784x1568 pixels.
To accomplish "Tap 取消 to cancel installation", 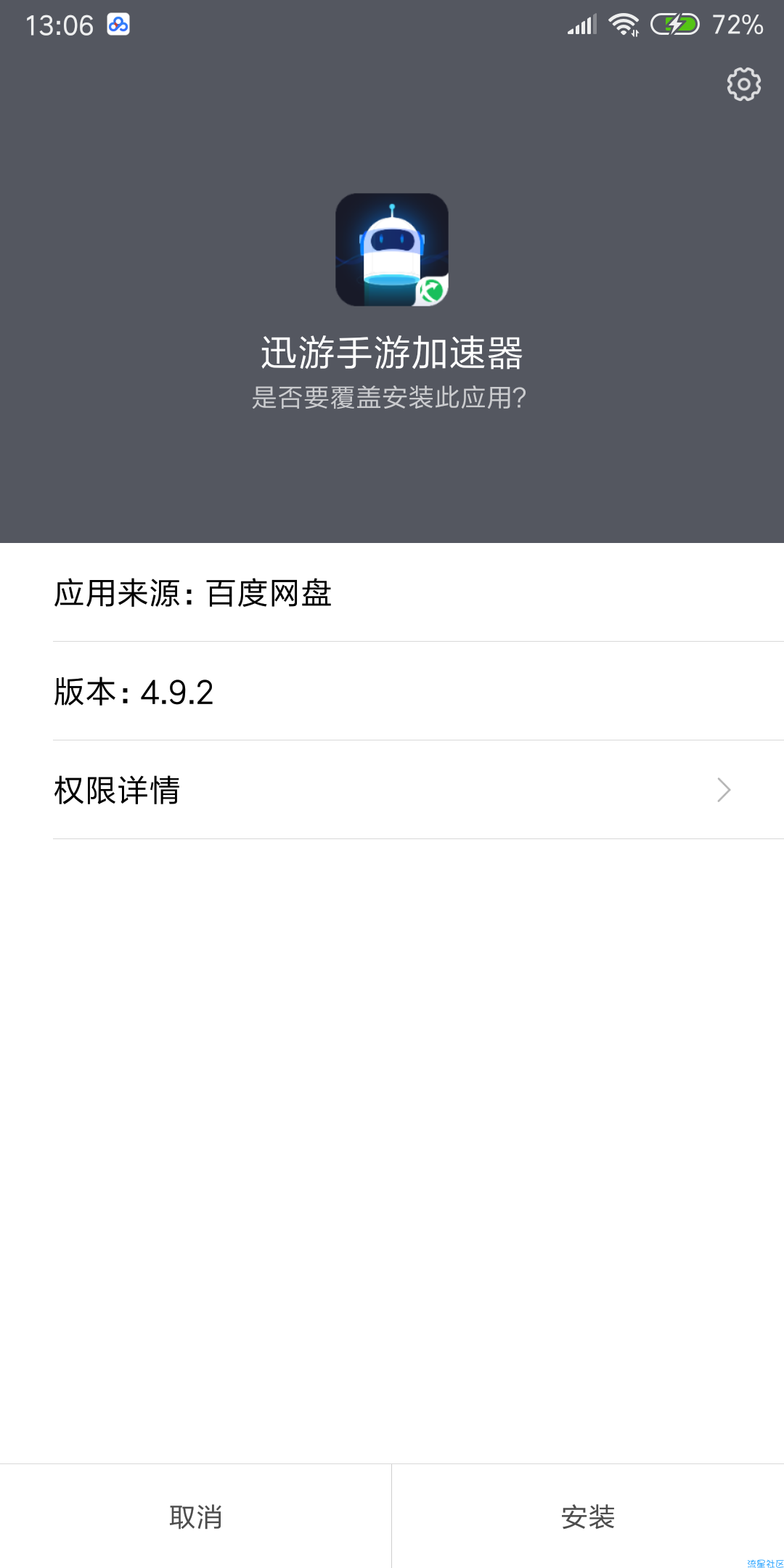I will tap(195, 1516).
